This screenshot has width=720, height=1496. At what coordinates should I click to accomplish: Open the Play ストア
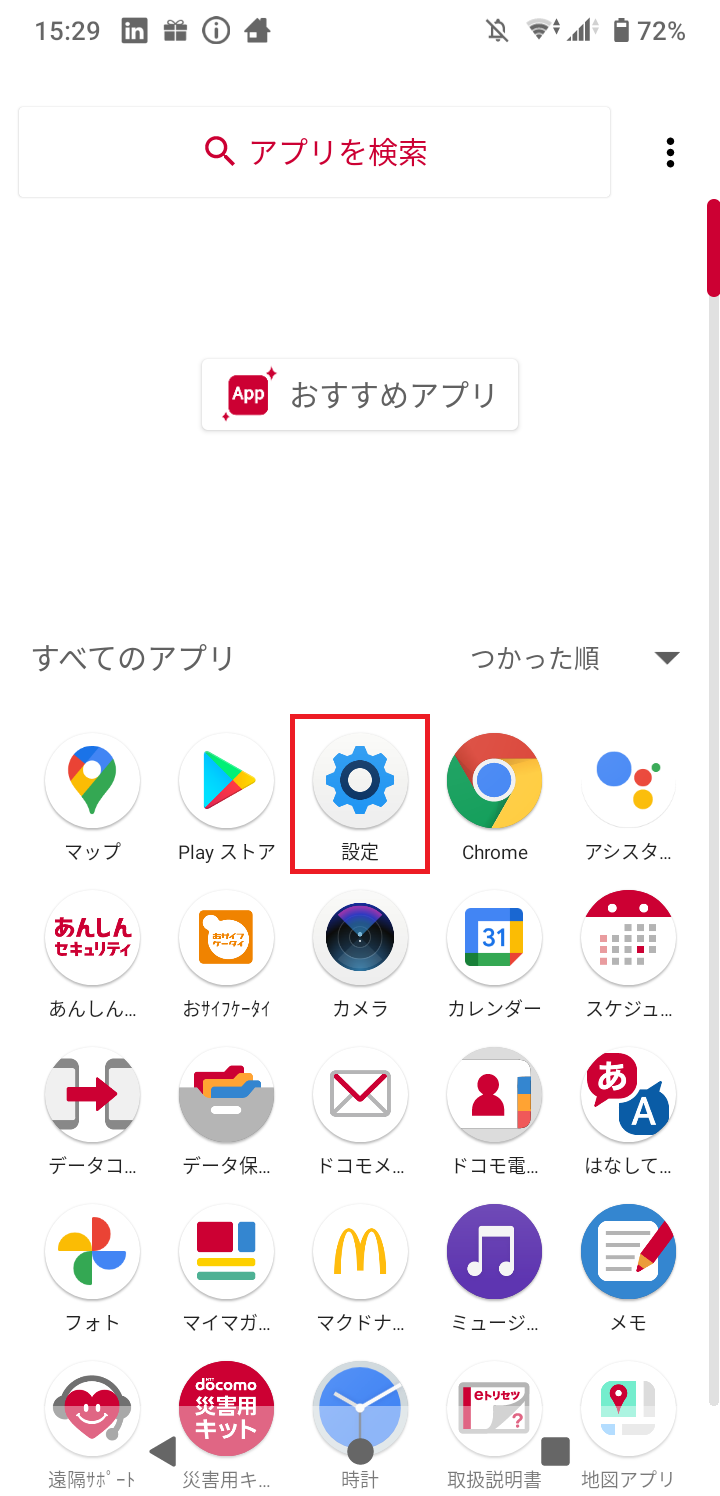tap(226, 781)
